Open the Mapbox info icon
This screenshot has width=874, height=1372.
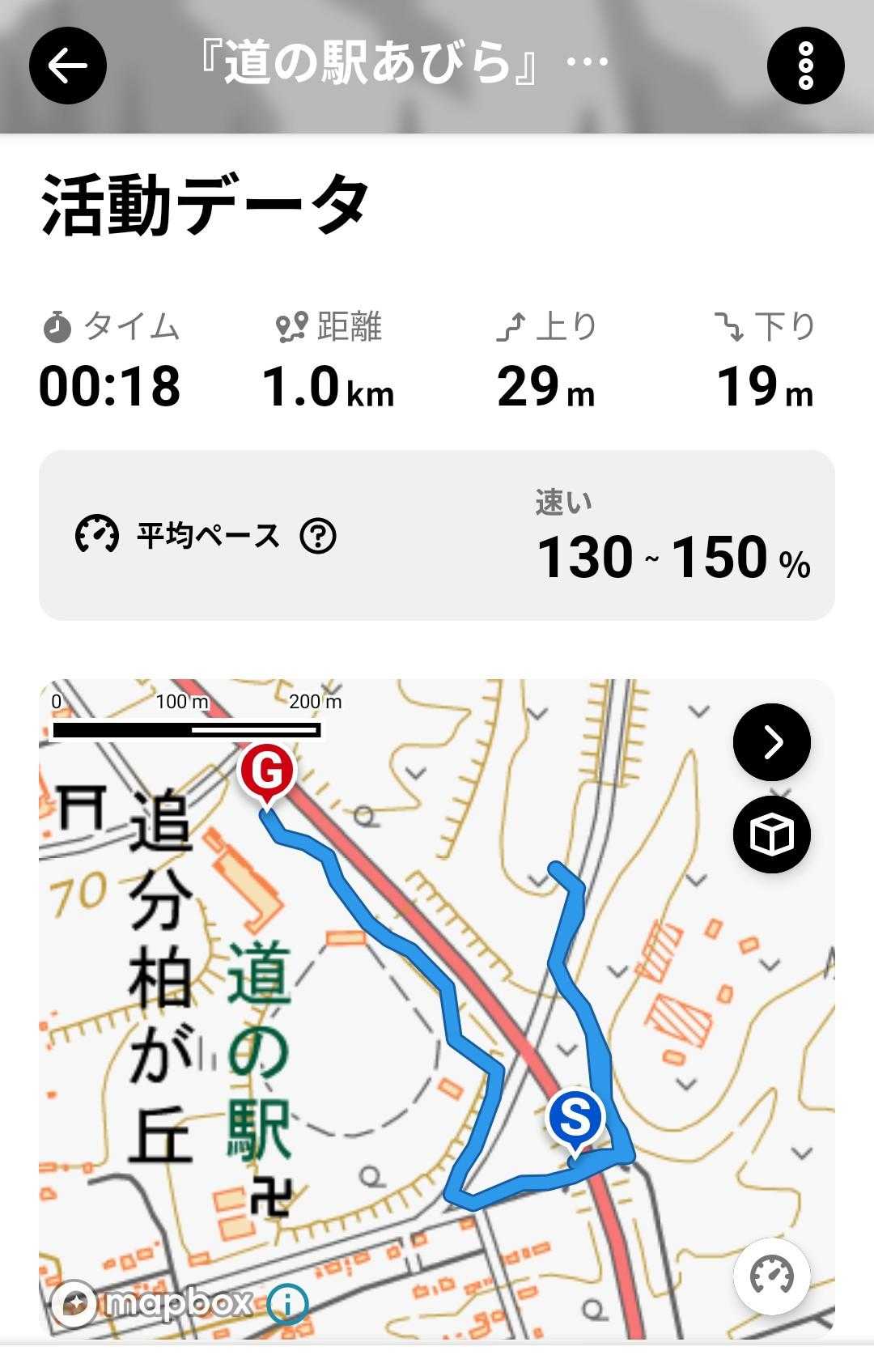(287, 1304)
